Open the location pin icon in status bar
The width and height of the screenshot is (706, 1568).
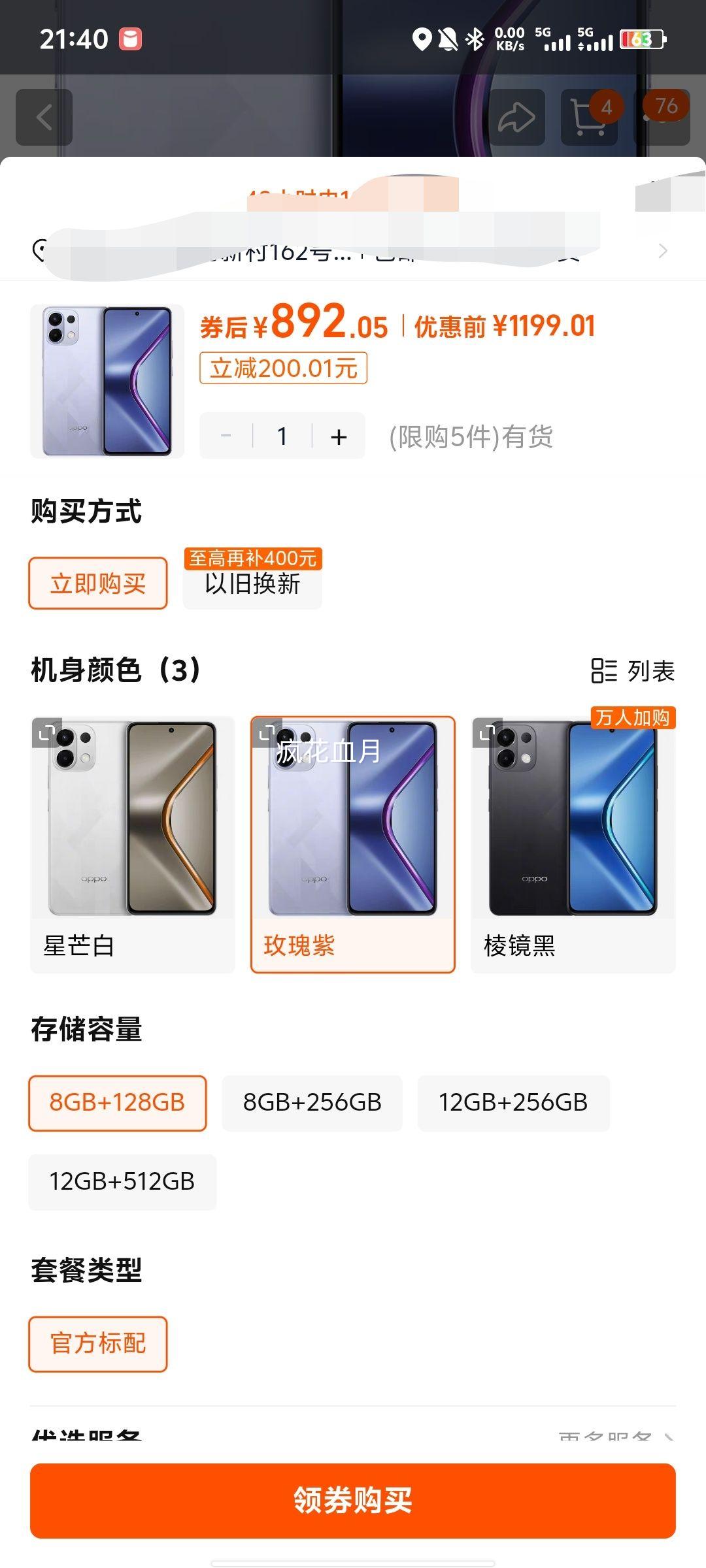coord(422,41)
